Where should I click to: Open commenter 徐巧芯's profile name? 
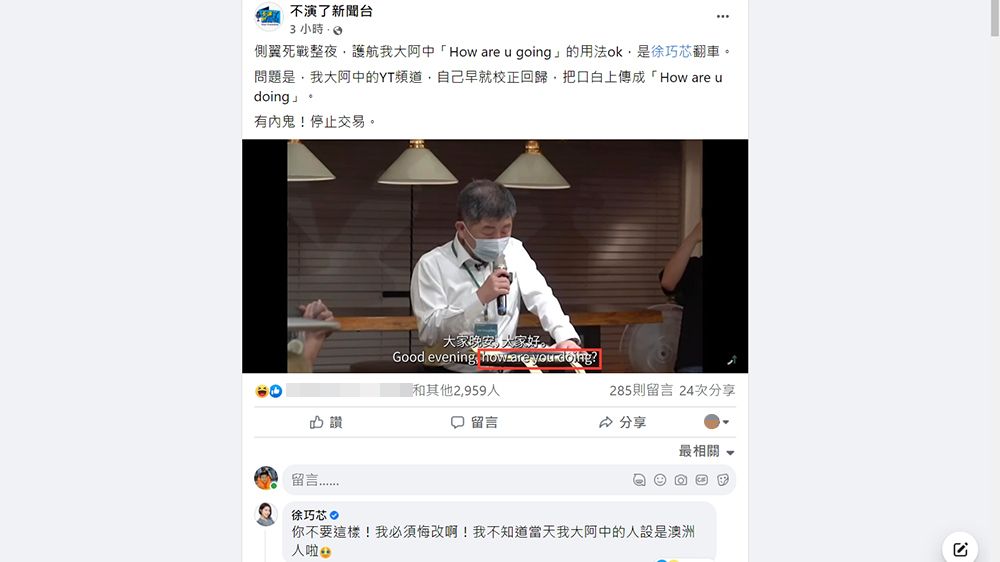coord(309,515)
